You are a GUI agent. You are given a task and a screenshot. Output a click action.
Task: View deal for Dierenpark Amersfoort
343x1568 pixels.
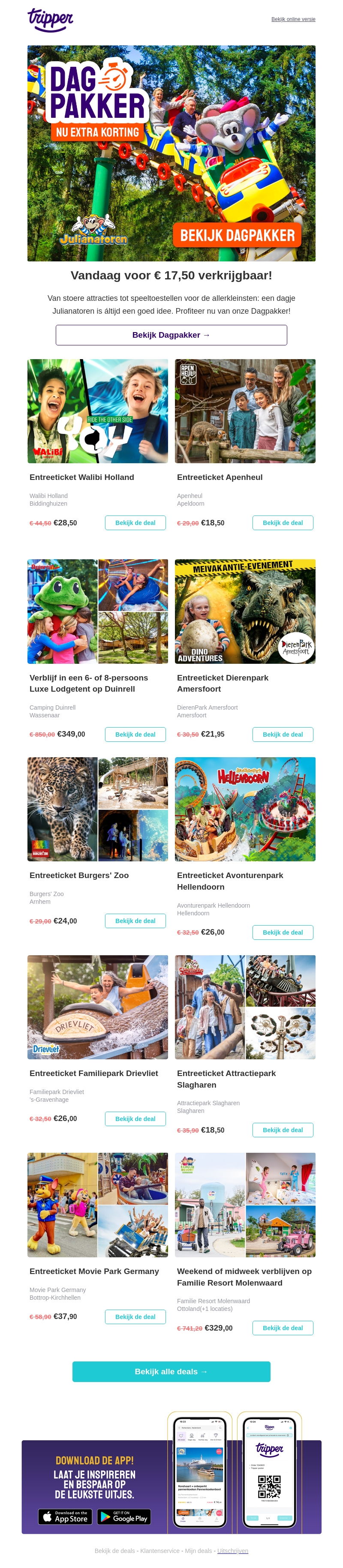click(283, 735)
